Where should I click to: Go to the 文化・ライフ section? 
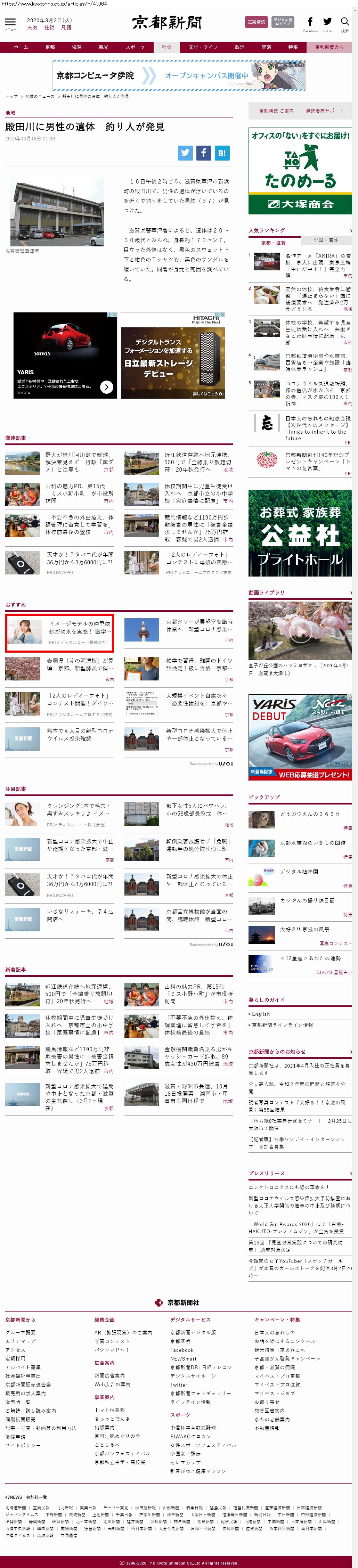coord(203,47)
